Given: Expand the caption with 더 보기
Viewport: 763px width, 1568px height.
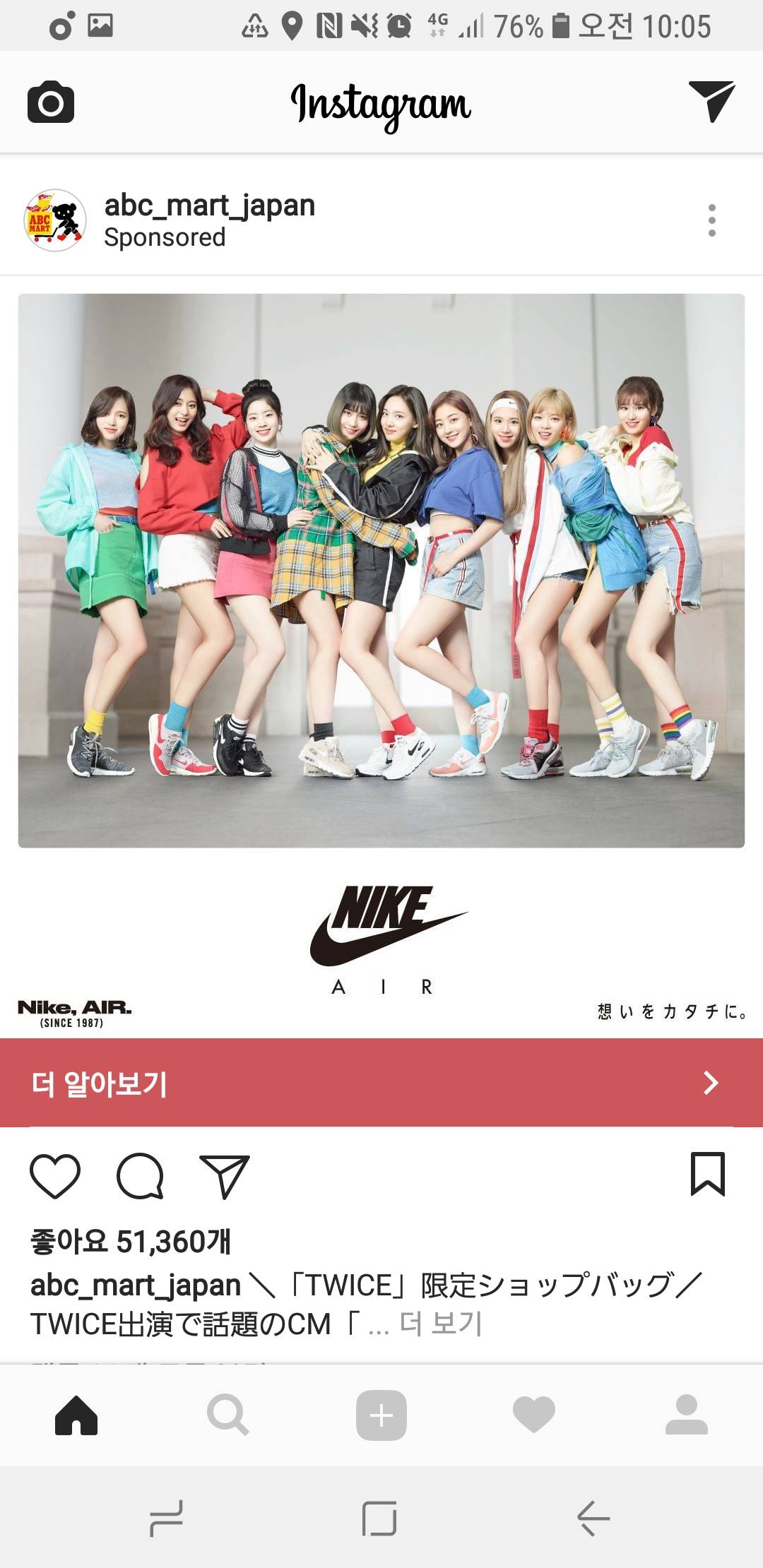Looking at the screenshot, I should (x=441, y=1323).
